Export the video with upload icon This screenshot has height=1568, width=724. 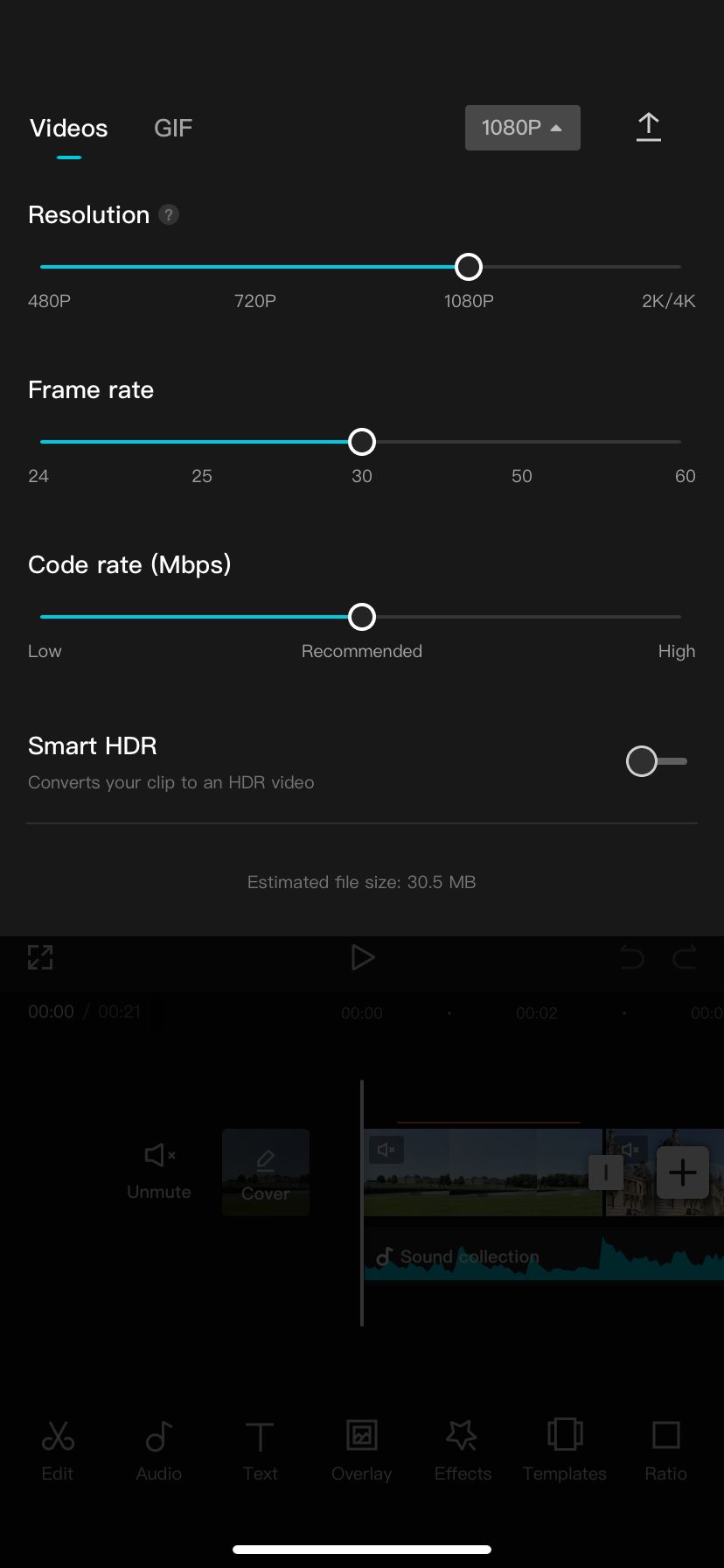tap(648, 128)
